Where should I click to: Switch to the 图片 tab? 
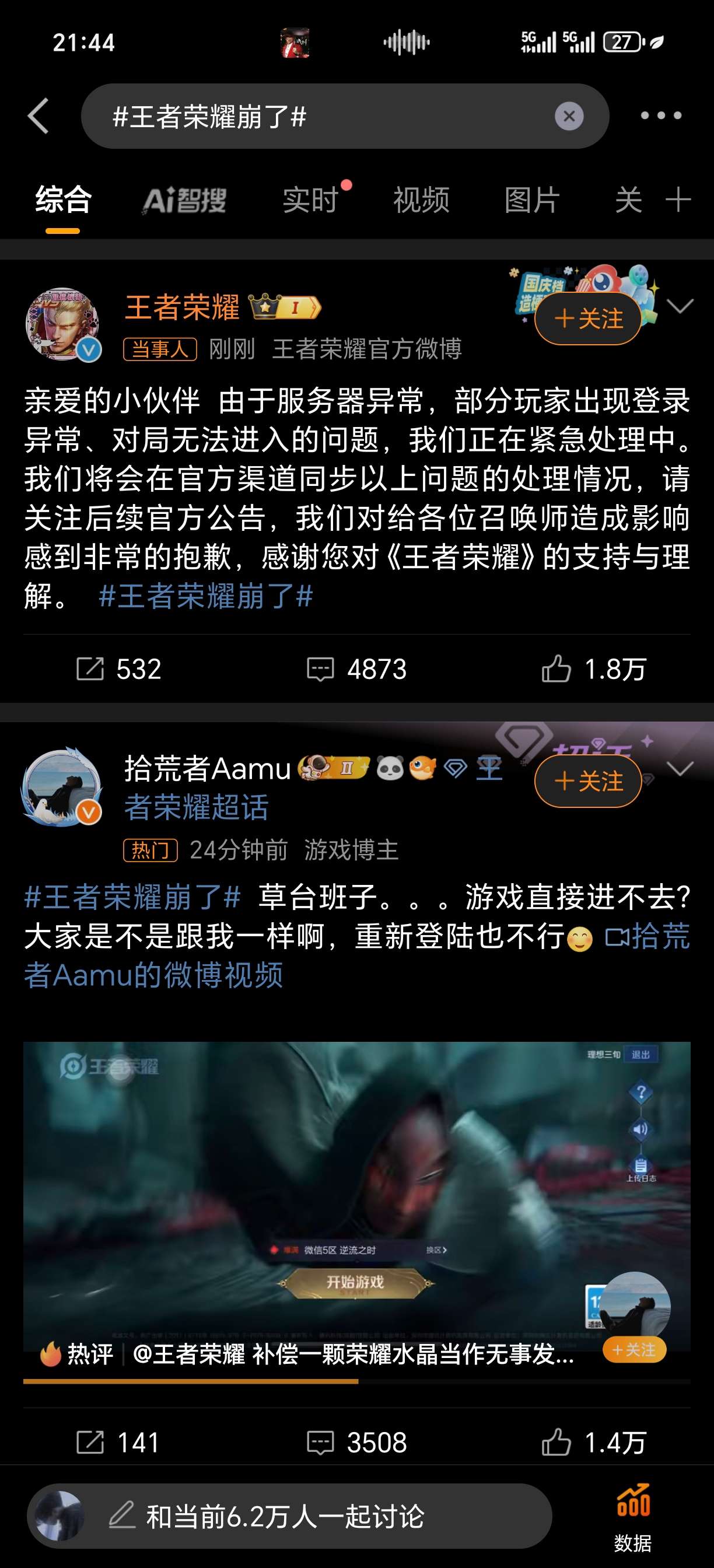[532, 200]
